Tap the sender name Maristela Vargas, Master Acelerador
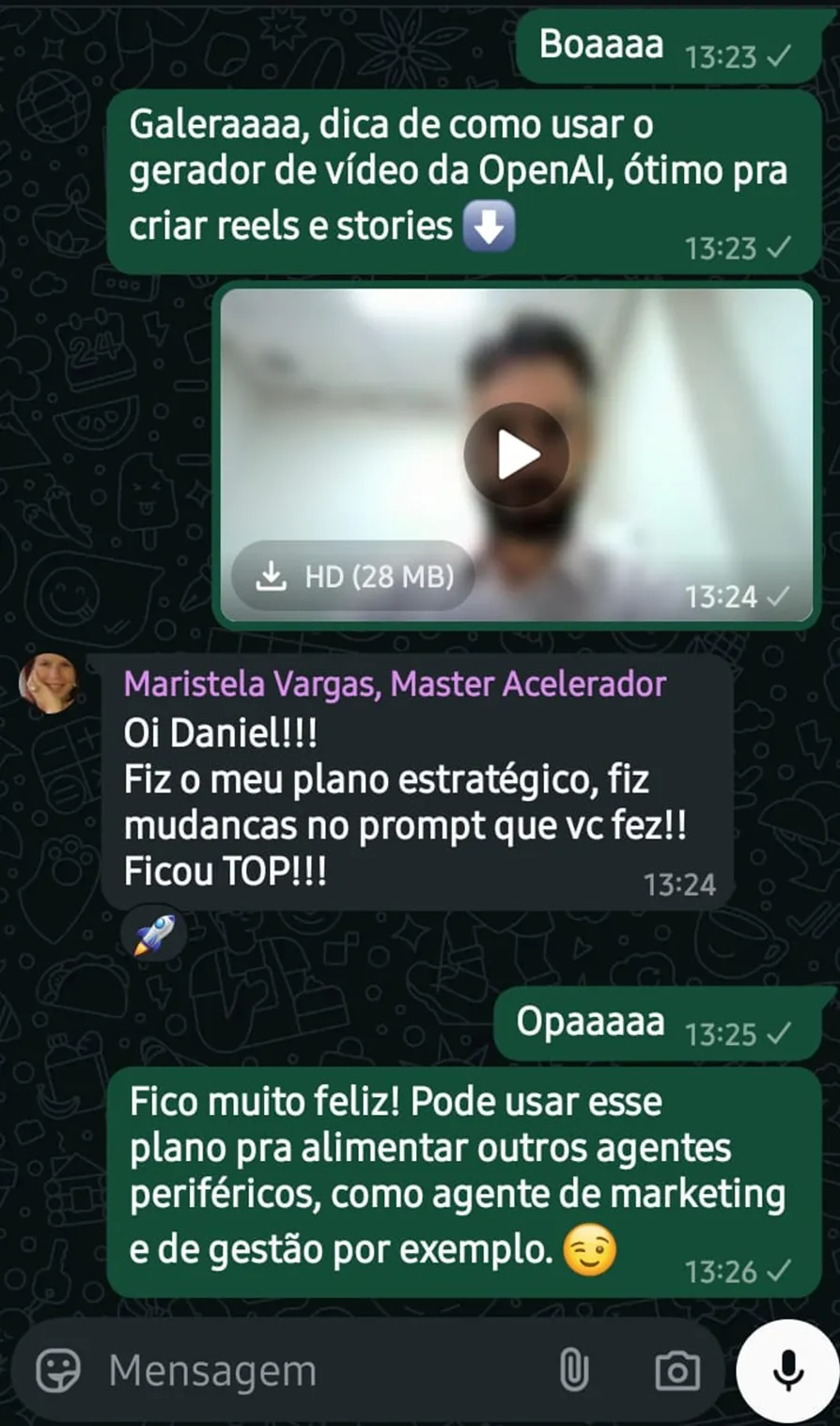The width and height of the screenshot is (840, 1426). tap(395, 684)
